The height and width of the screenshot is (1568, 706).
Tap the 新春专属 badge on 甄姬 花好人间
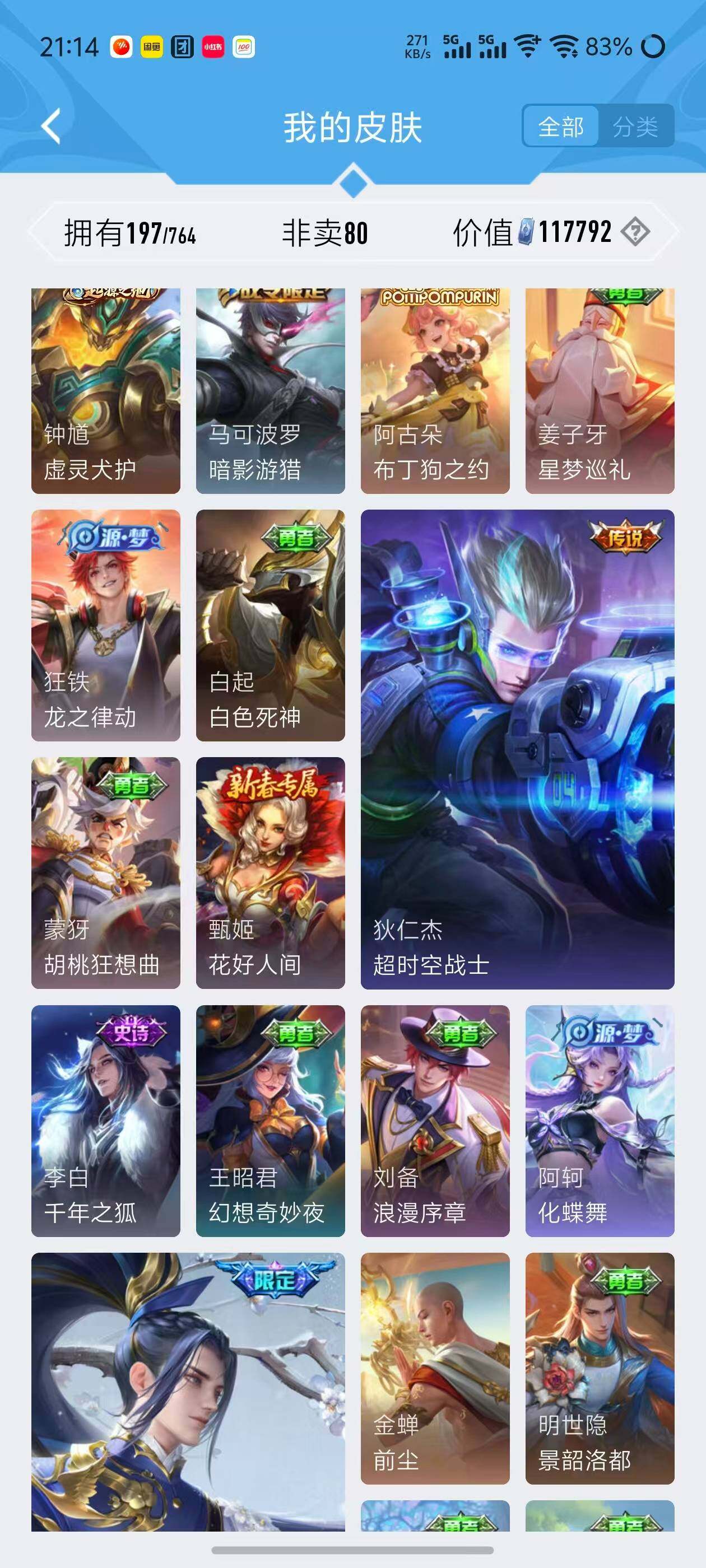click(x=273, y=785)
